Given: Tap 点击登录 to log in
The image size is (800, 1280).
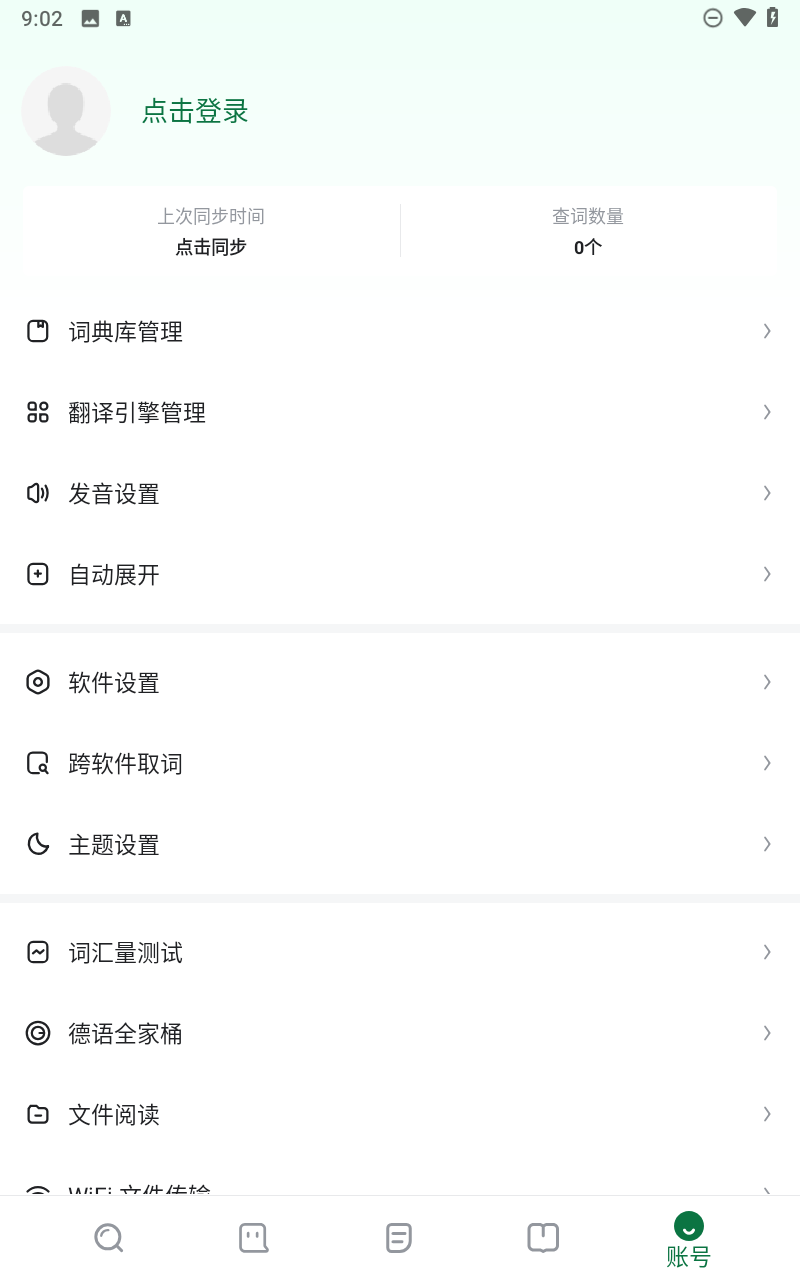Looking at the screenshot, I should tap(195, 111).
